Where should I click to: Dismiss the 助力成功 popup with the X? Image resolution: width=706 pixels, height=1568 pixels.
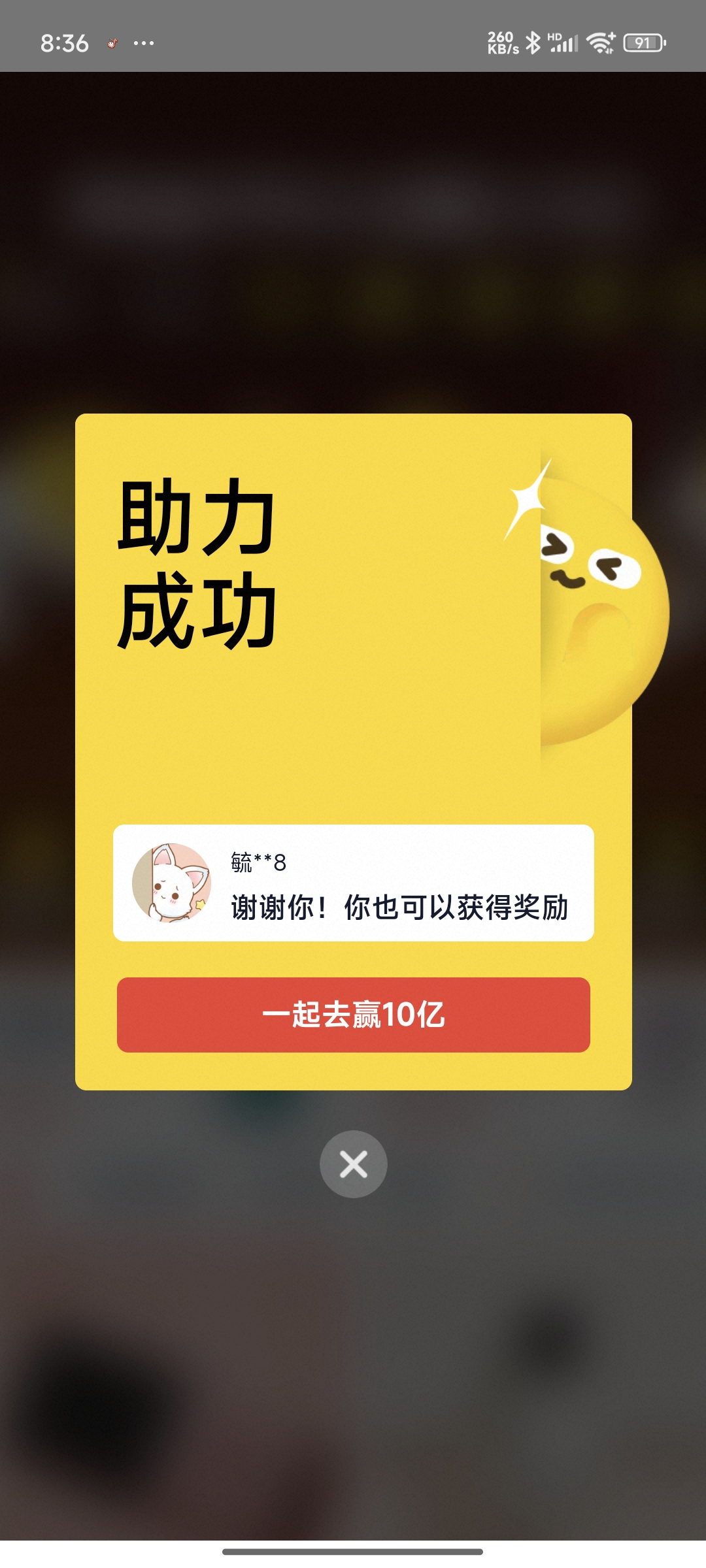click(354, 1164)
